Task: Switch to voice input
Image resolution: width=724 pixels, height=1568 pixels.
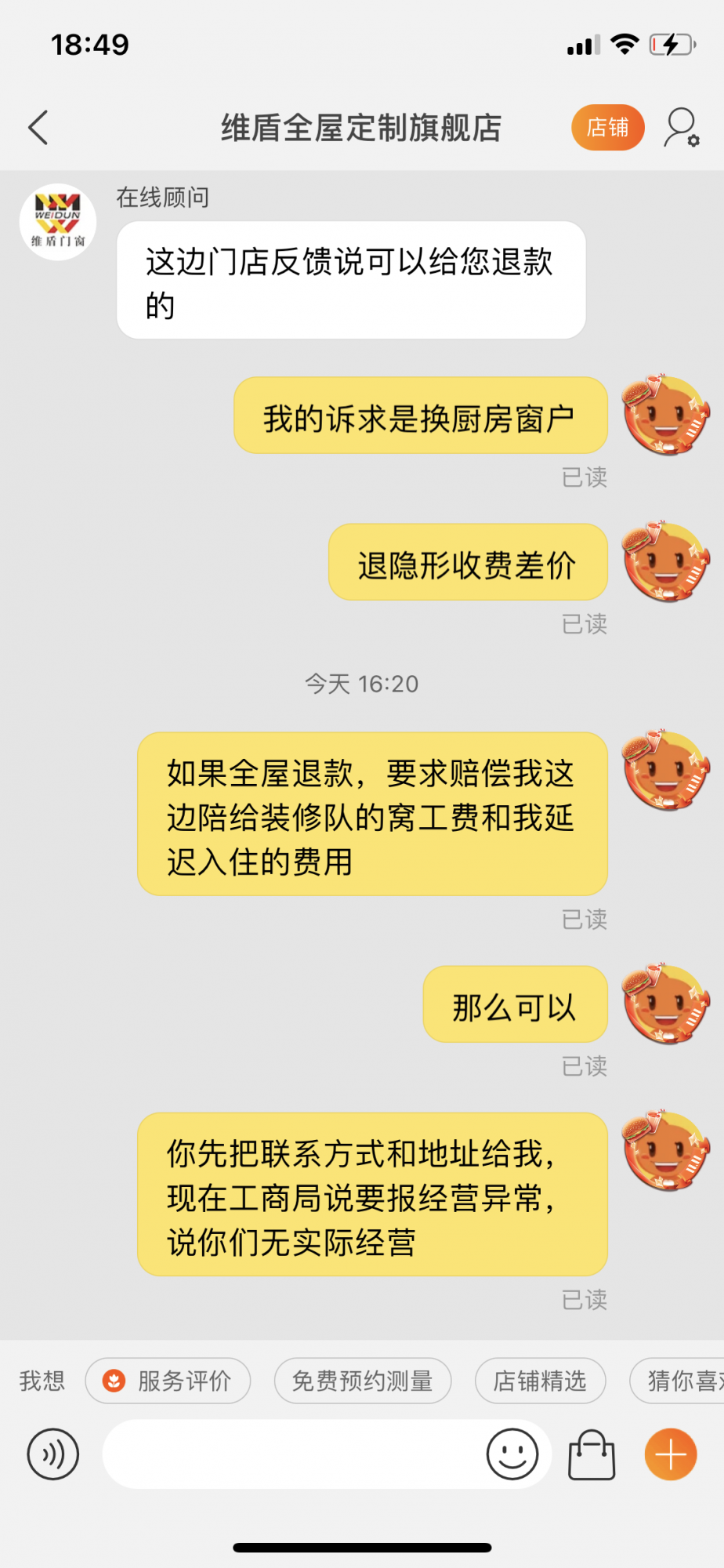Action: pos(53,1454)
